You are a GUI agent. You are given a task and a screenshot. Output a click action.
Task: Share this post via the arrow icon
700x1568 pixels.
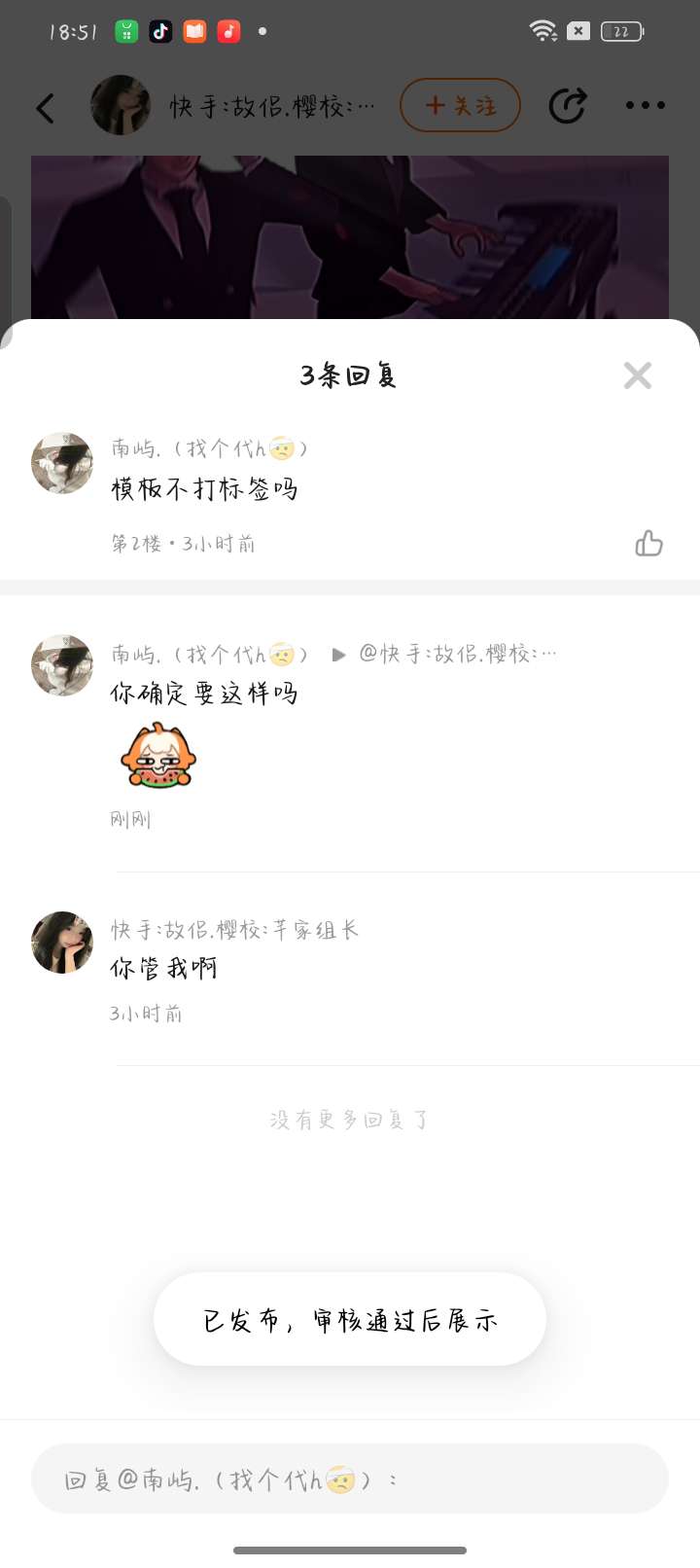tap(568, 105)
